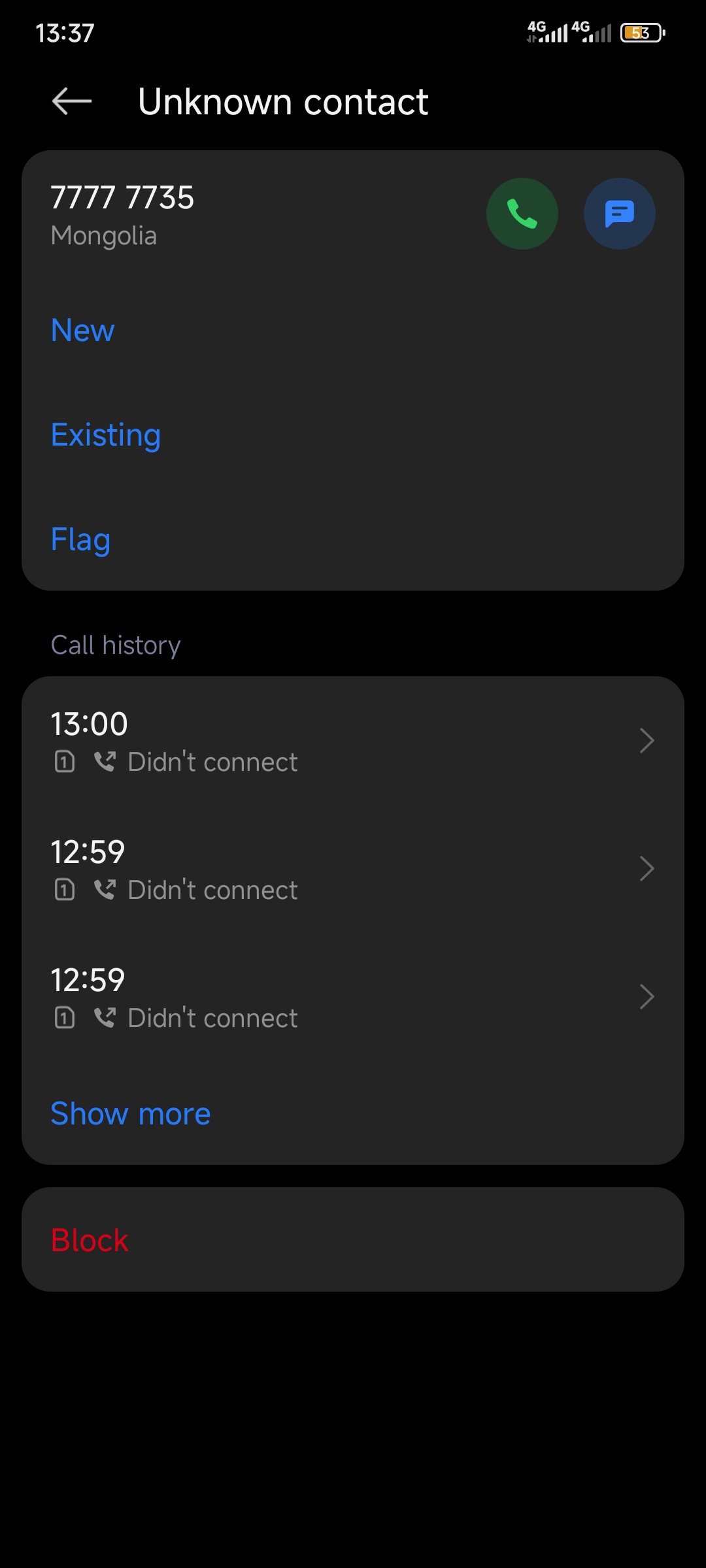This screenshot has width=706, height=1568.
Task: Show more call history
Action: tap(131, 1113)
